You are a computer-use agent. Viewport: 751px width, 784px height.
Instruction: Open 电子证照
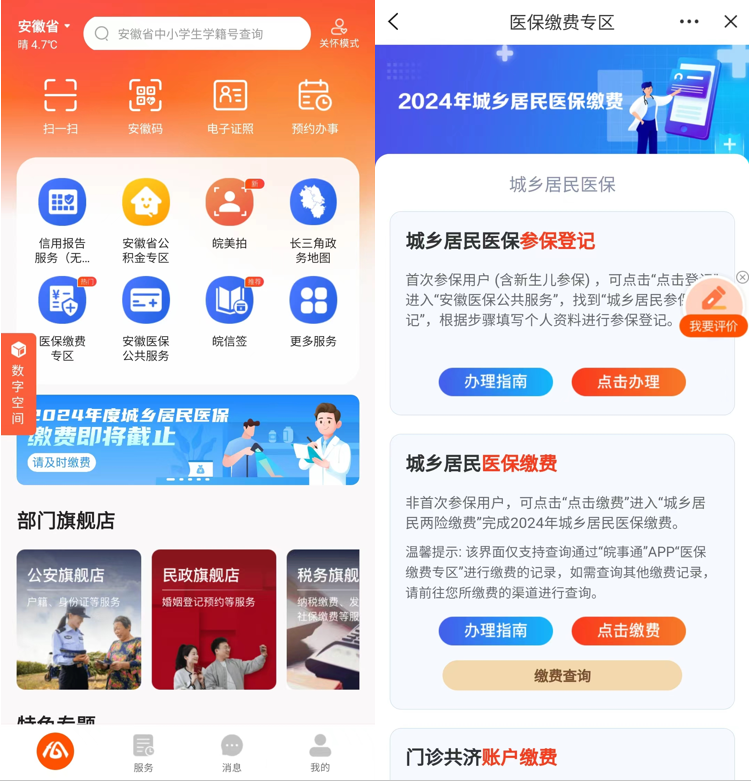(x=230, y=106)
